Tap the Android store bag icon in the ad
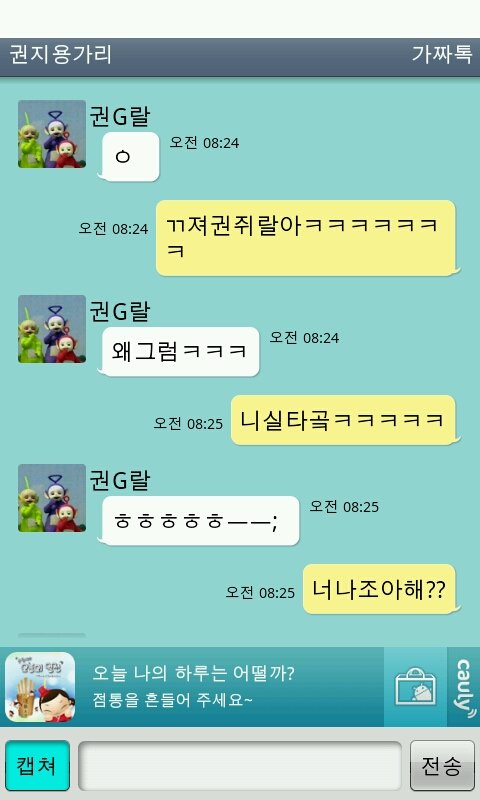Screen dimensions: 480x800 point(416,687)
